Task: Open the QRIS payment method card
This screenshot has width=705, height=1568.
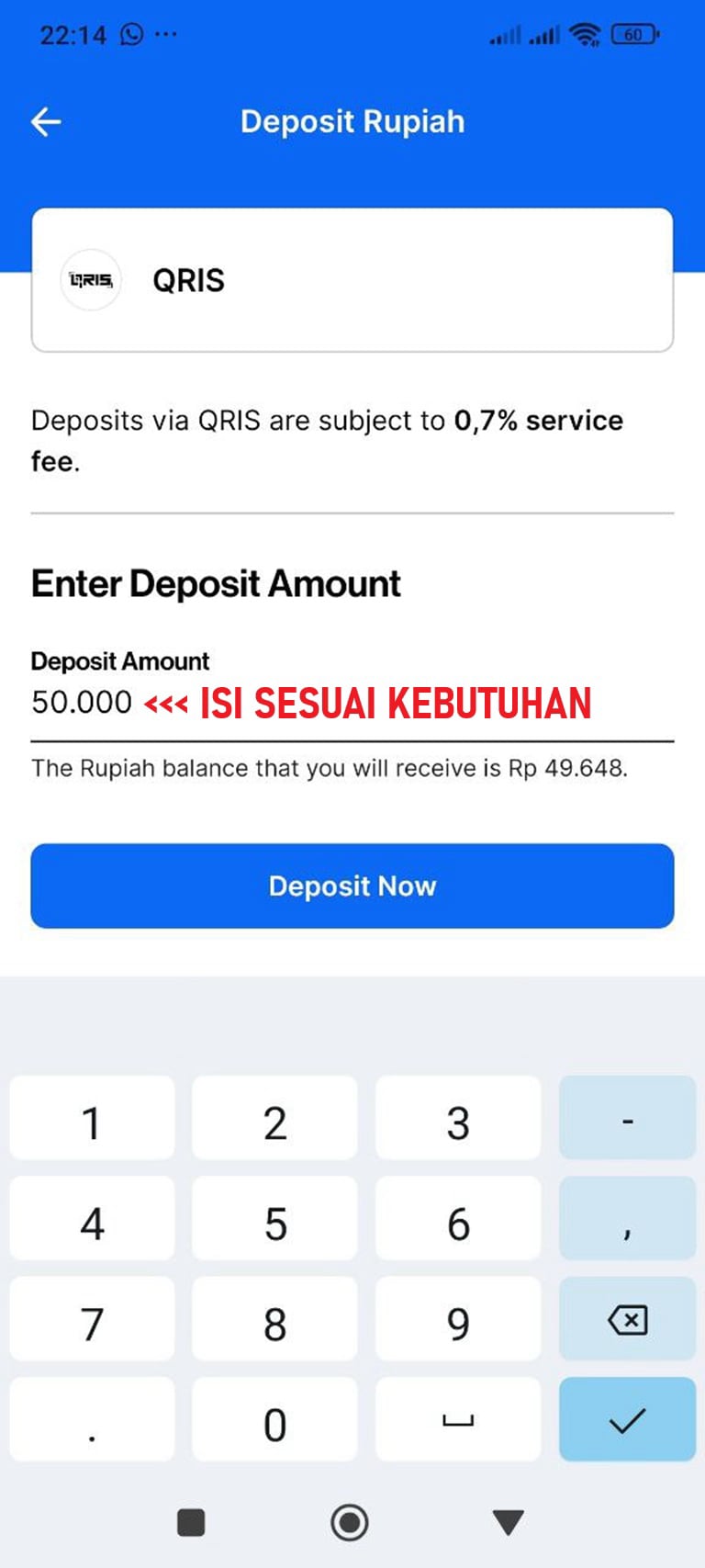Action: click(x=352, y=280)
